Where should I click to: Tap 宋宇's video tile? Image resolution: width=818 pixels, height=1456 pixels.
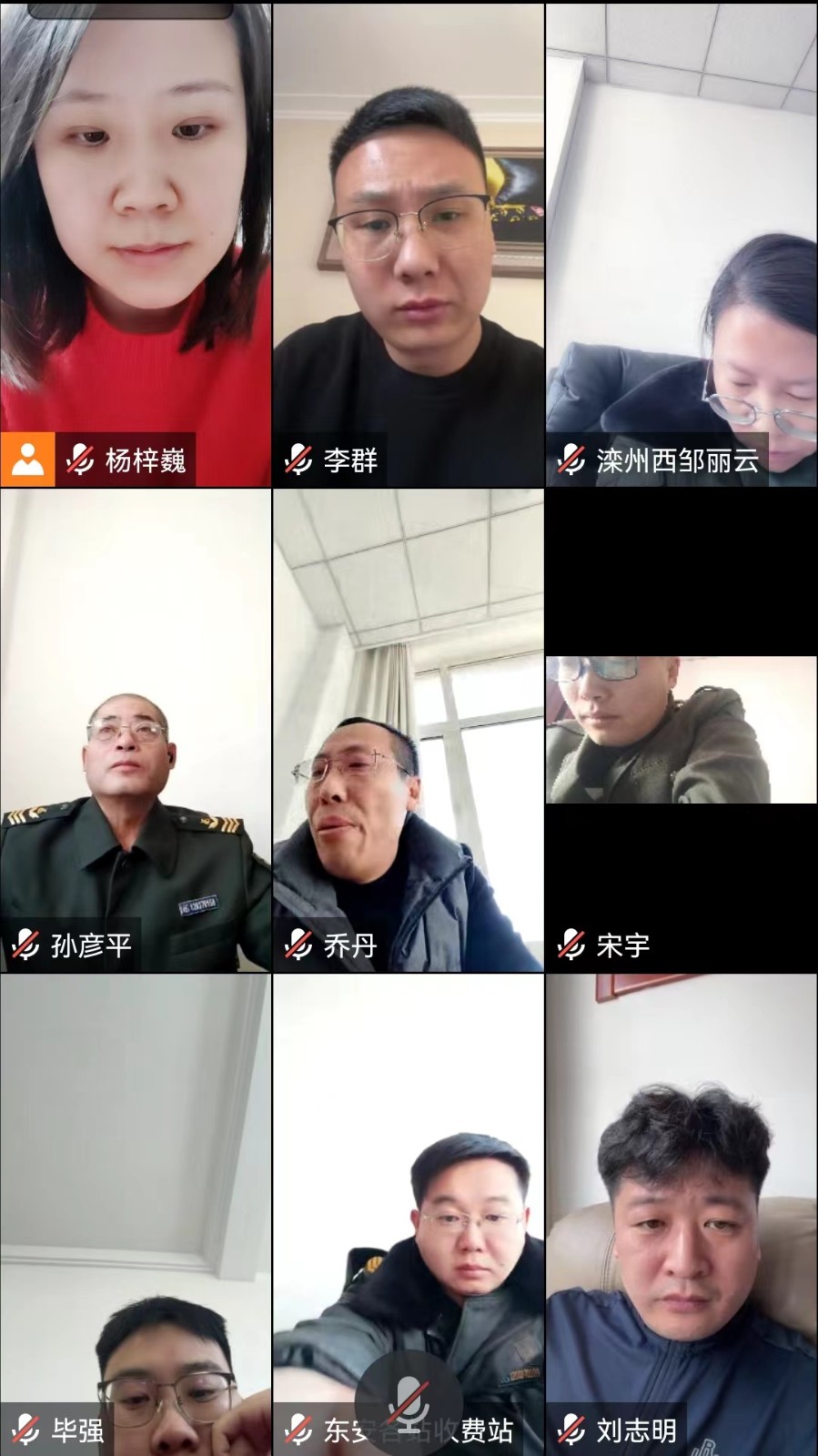pyautogui.click(x=682, y=728)
